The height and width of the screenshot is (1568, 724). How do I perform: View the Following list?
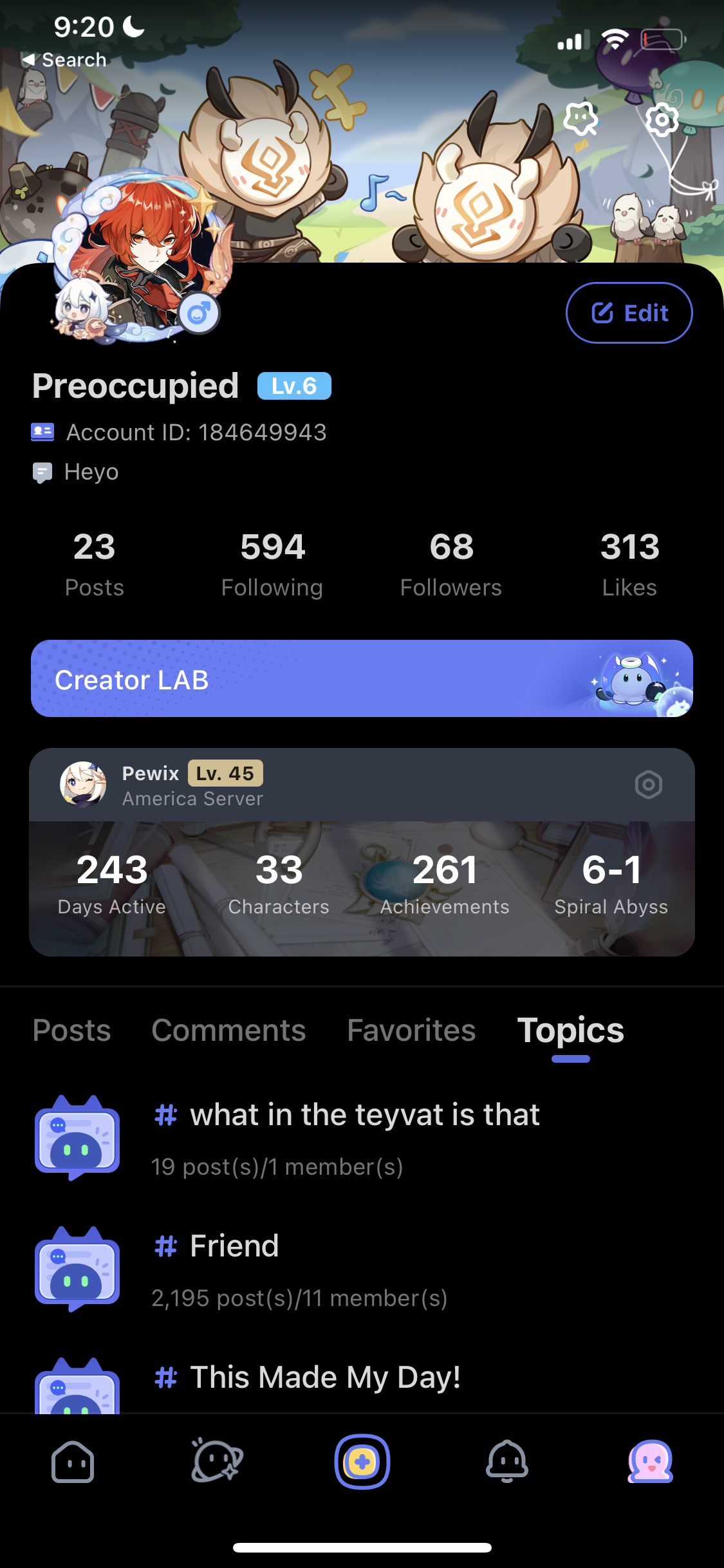coord(272,564)
